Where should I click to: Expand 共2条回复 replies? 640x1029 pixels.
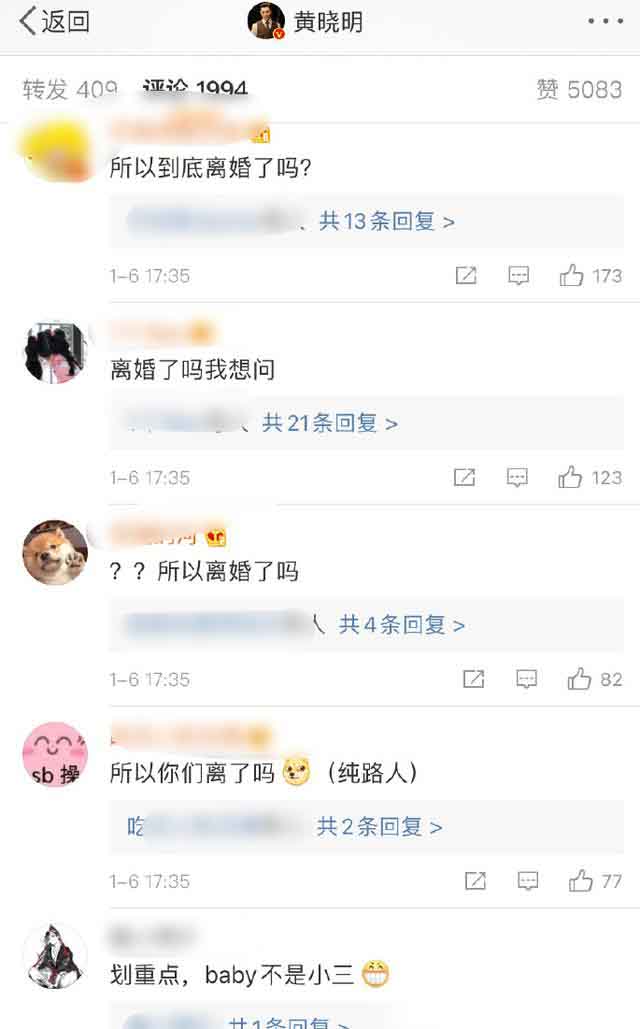point(380,827)
